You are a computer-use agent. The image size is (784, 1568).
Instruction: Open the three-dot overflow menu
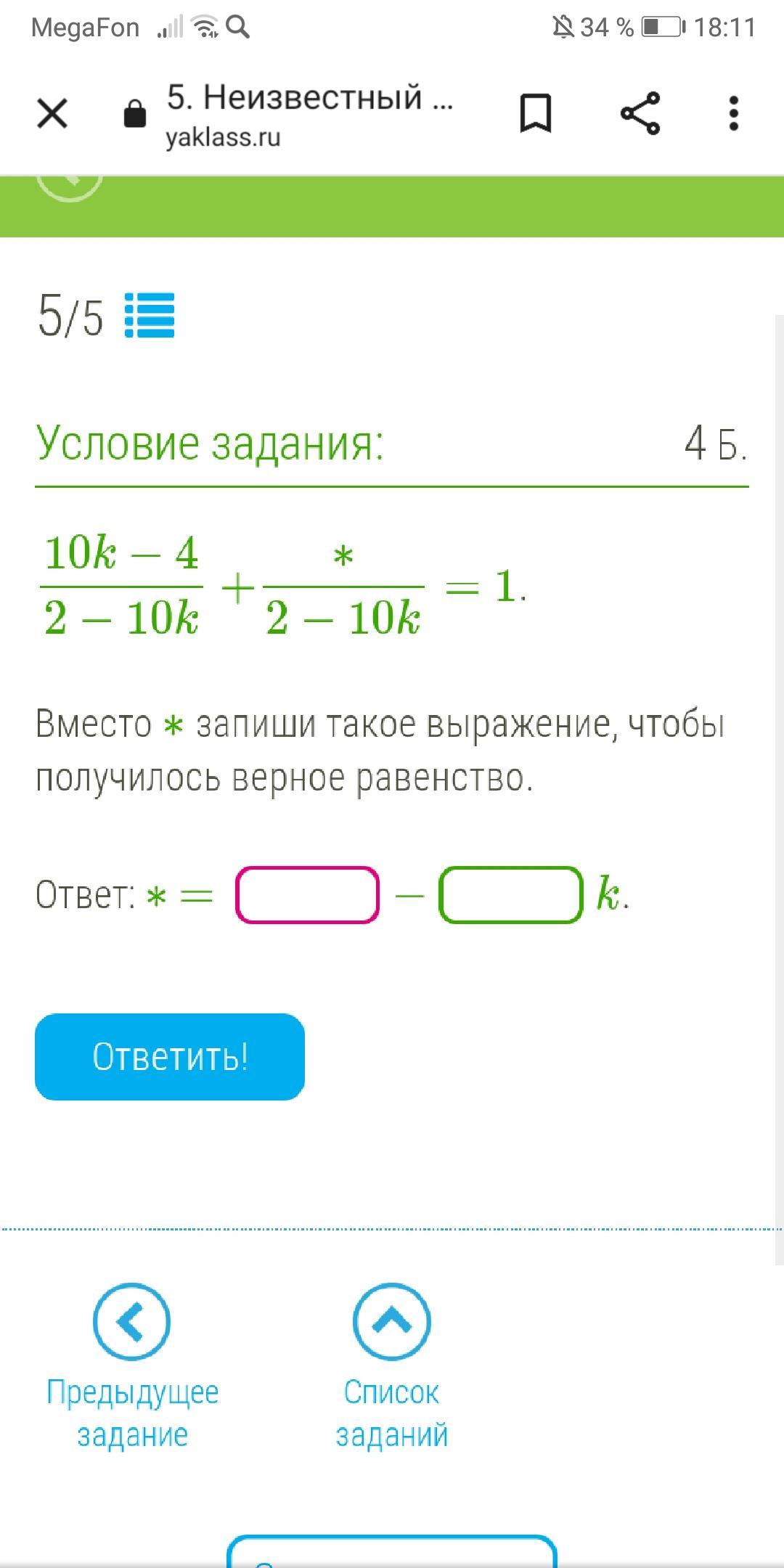tap(733, 113)
